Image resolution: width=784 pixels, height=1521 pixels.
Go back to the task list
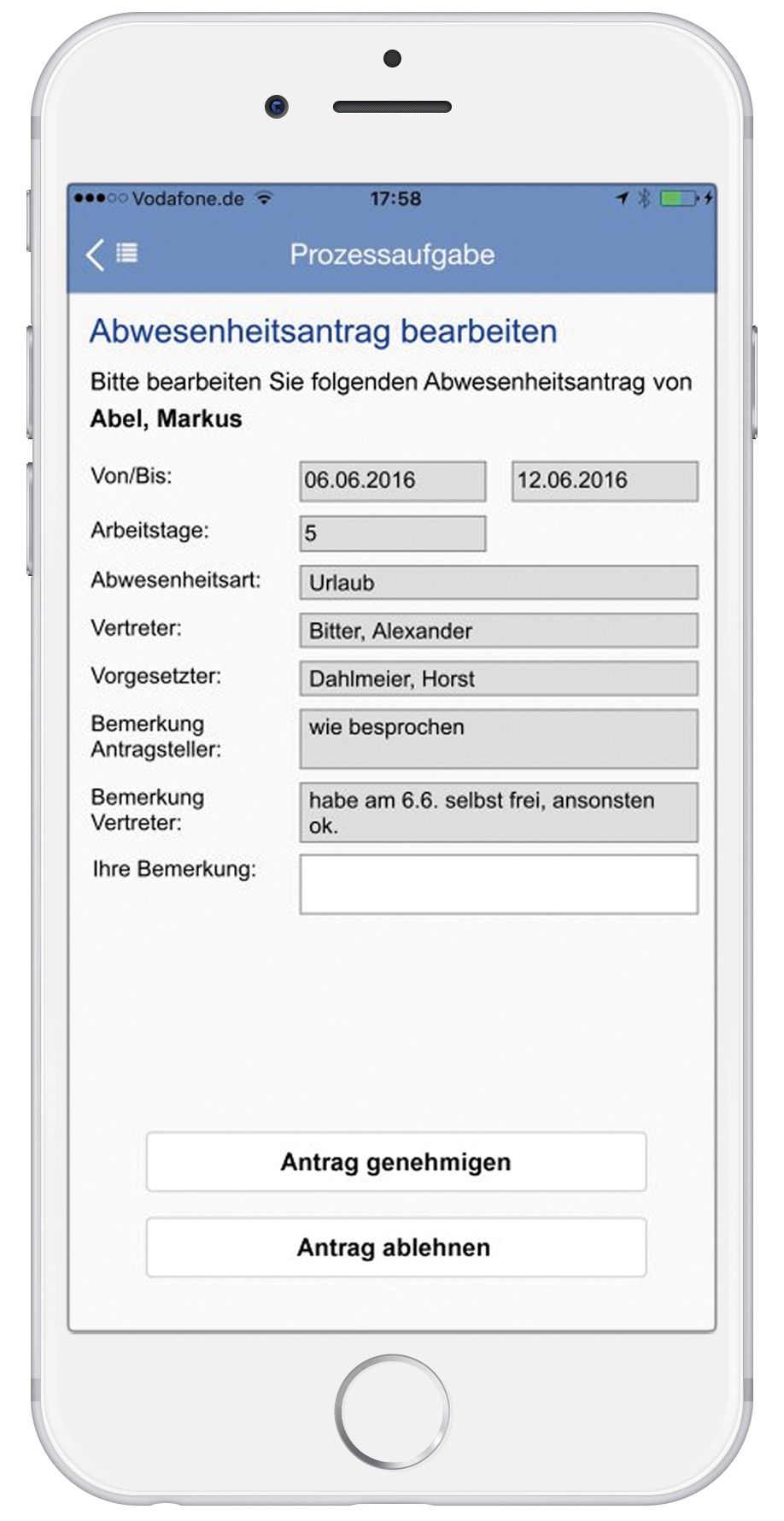click(x=111, y=254)
